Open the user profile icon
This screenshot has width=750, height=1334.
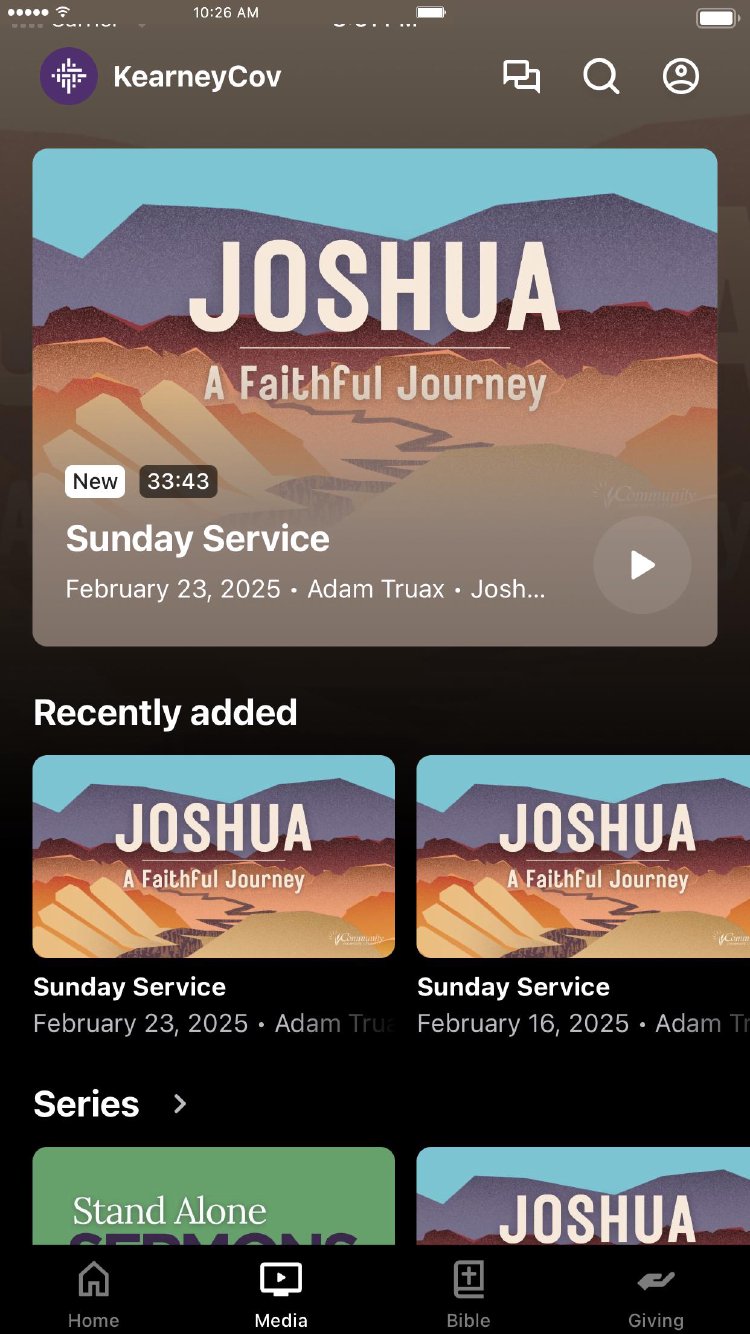point(681,77)
